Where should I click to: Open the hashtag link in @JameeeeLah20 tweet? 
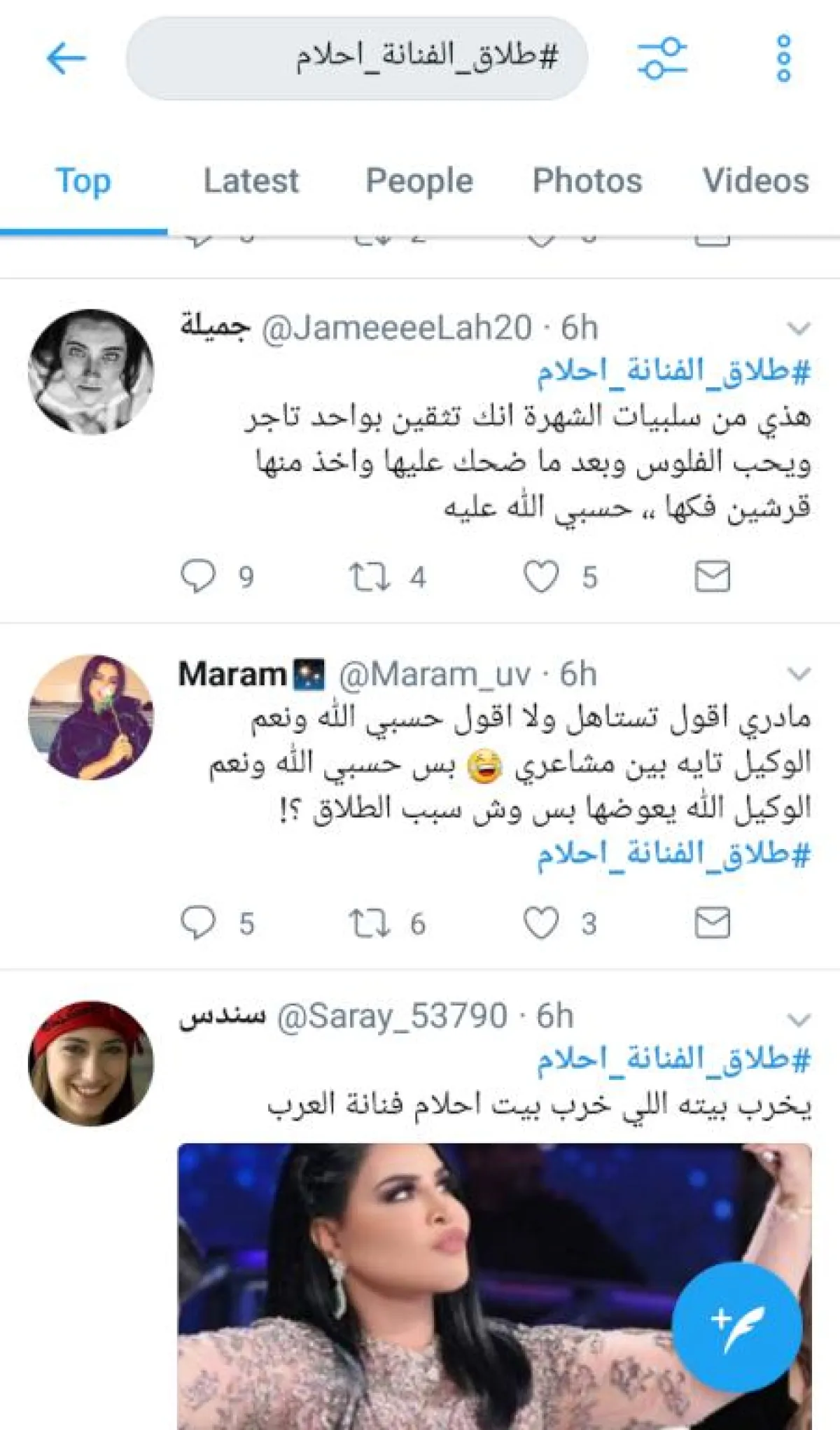coord(673,371)
